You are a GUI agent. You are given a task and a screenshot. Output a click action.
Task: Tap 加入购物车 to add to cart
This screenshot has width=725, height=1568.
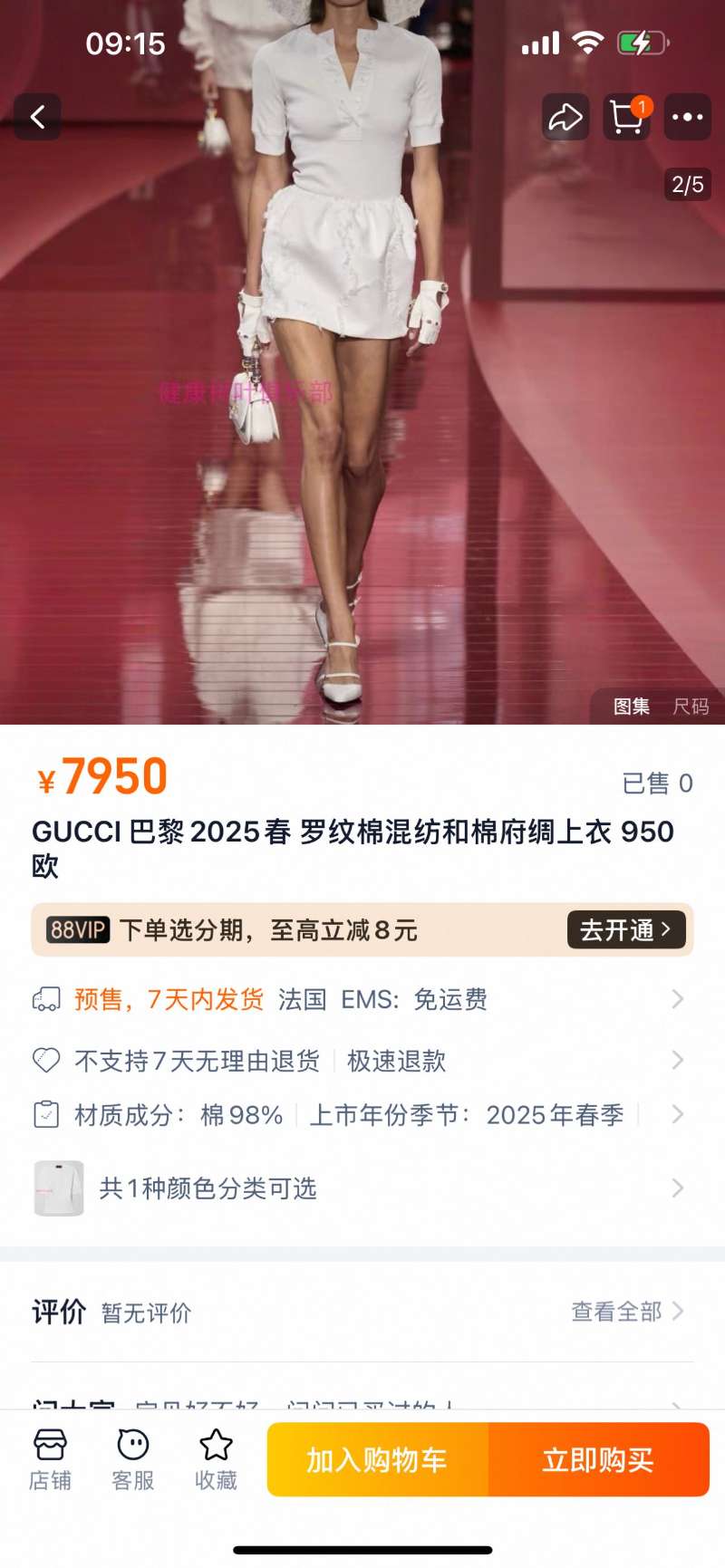(x=377, y=1459)
